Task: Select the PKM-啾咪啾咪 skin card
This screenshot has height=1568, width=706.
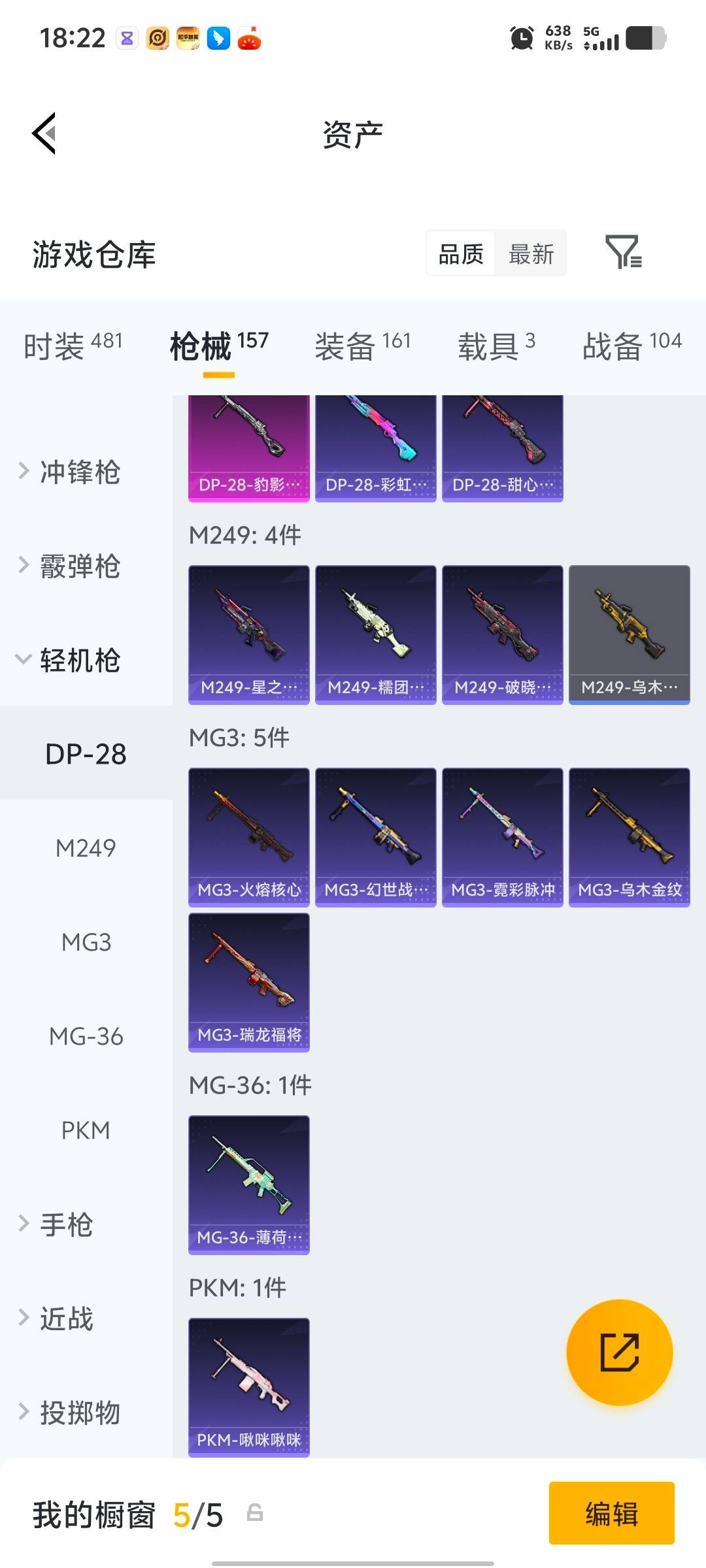Action: pyautogui.click(x=248, y=1385)
